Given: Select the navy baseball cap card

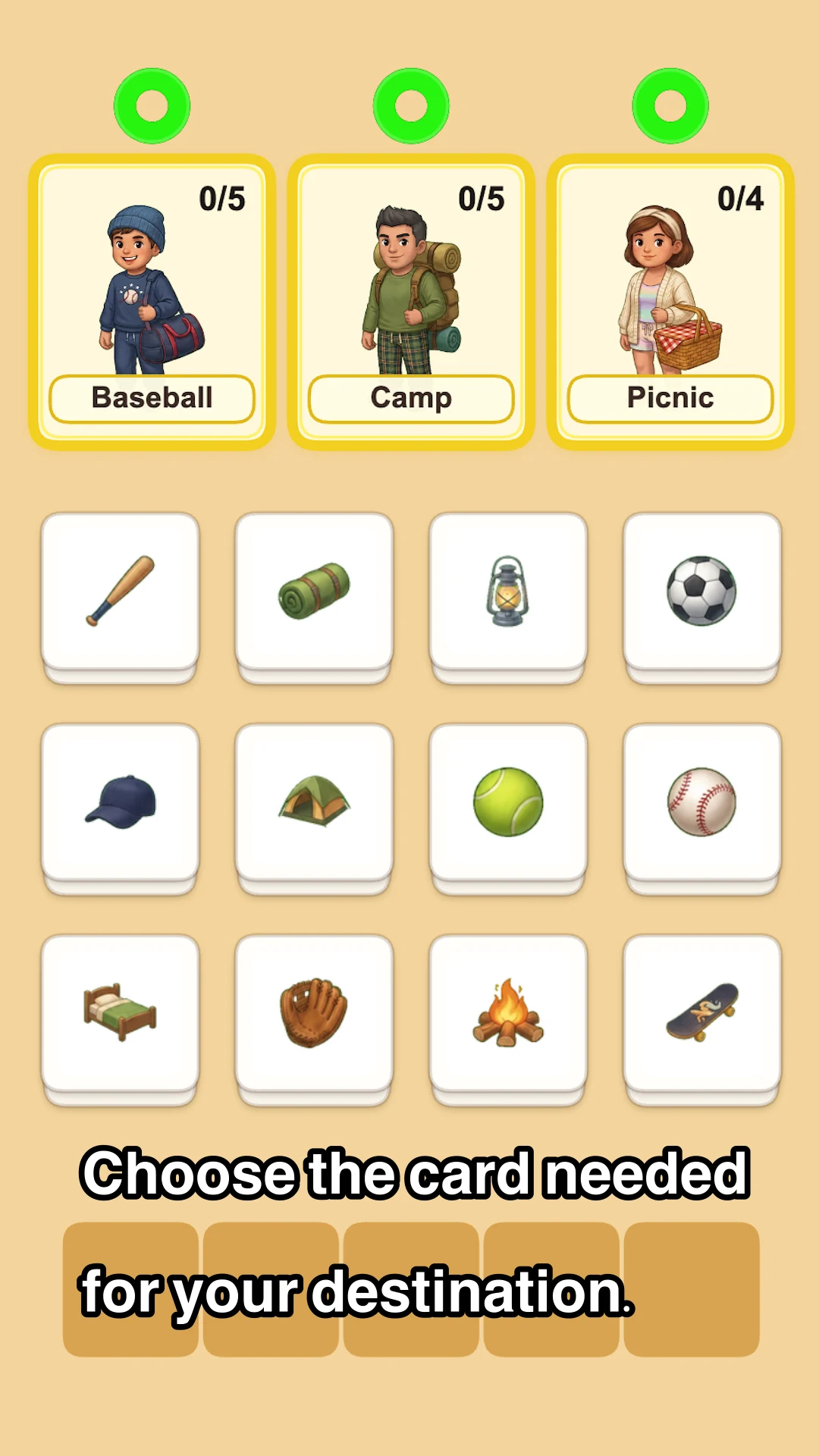Looking at the screenshot, I should [121, 802].
